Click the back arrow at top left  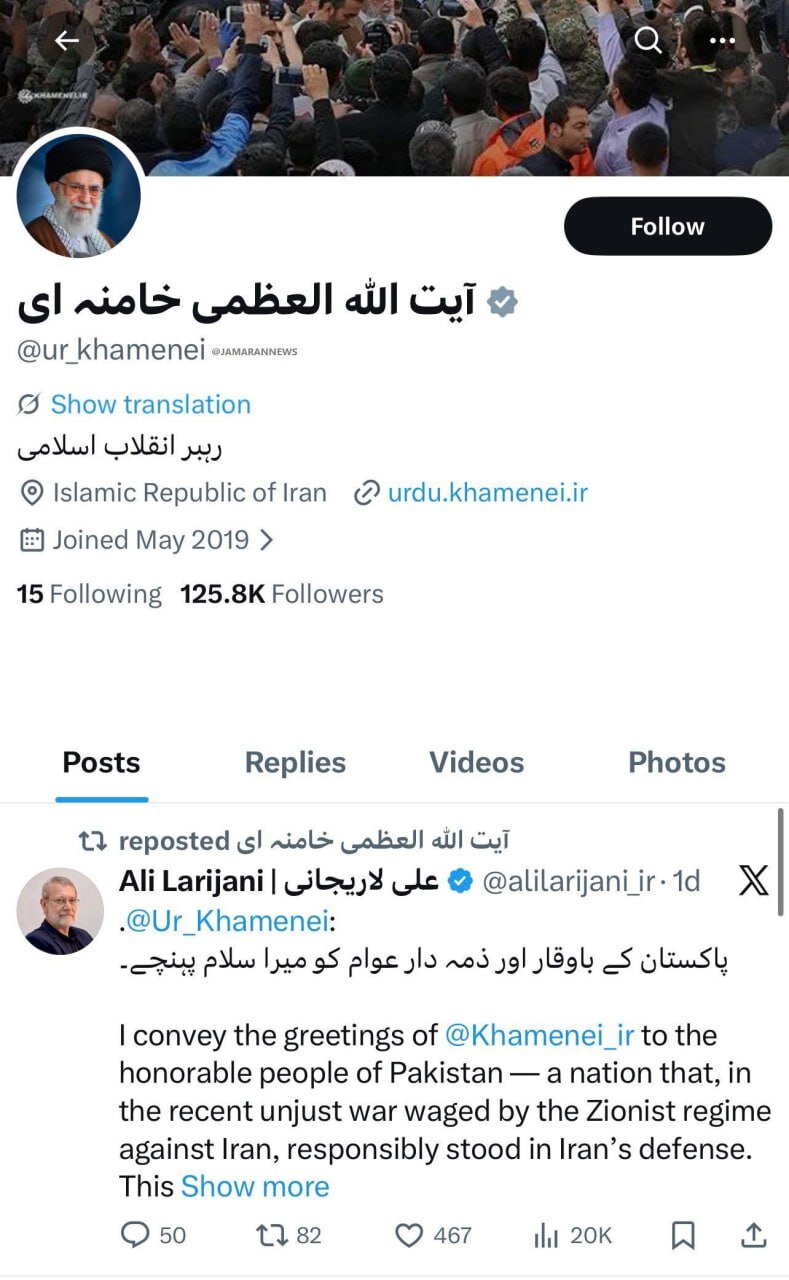[66, 40]
